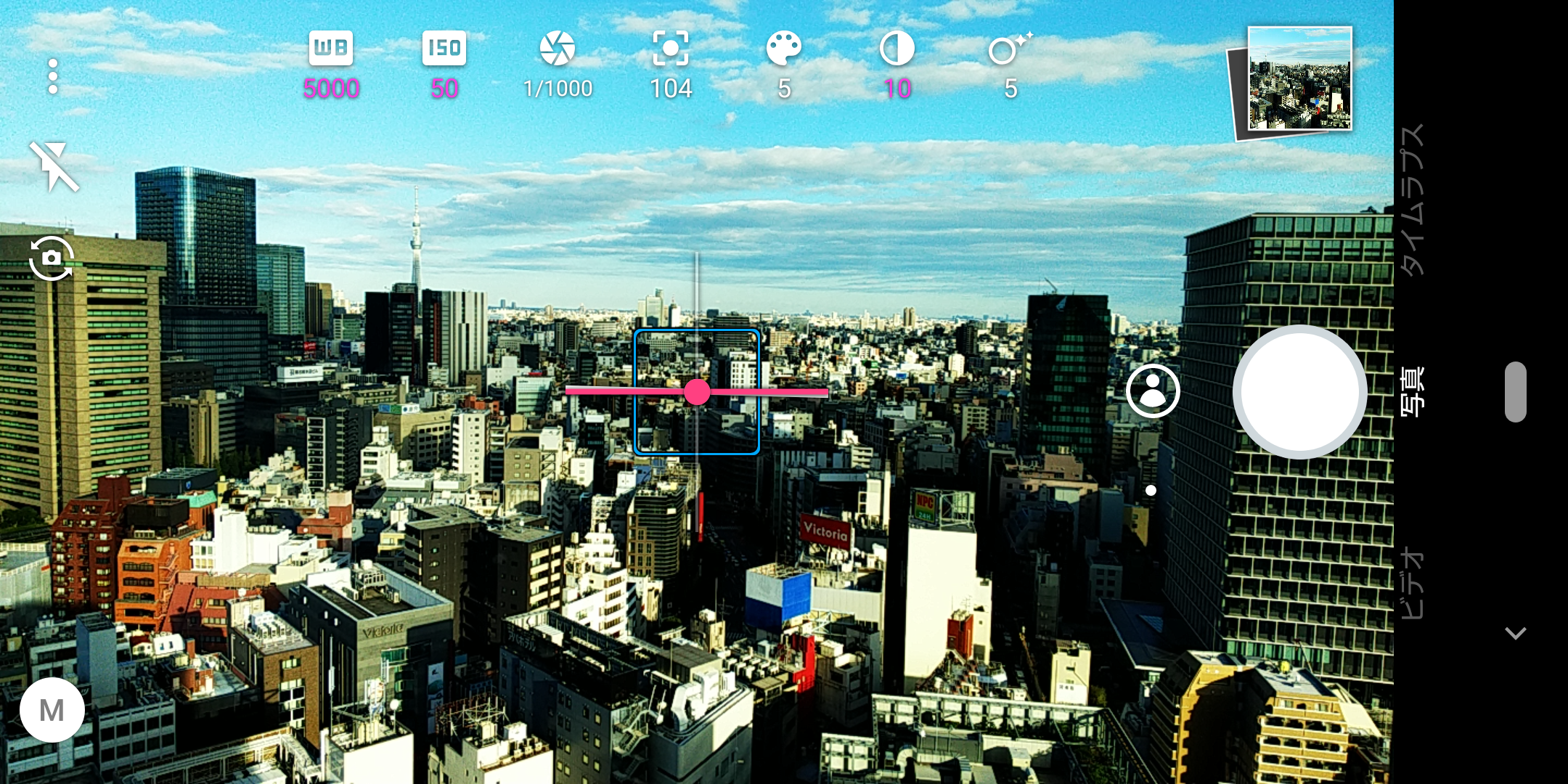Open the three-dot overflow menu
This screenshot has height=784, width=1568.
tap(52, 77)
